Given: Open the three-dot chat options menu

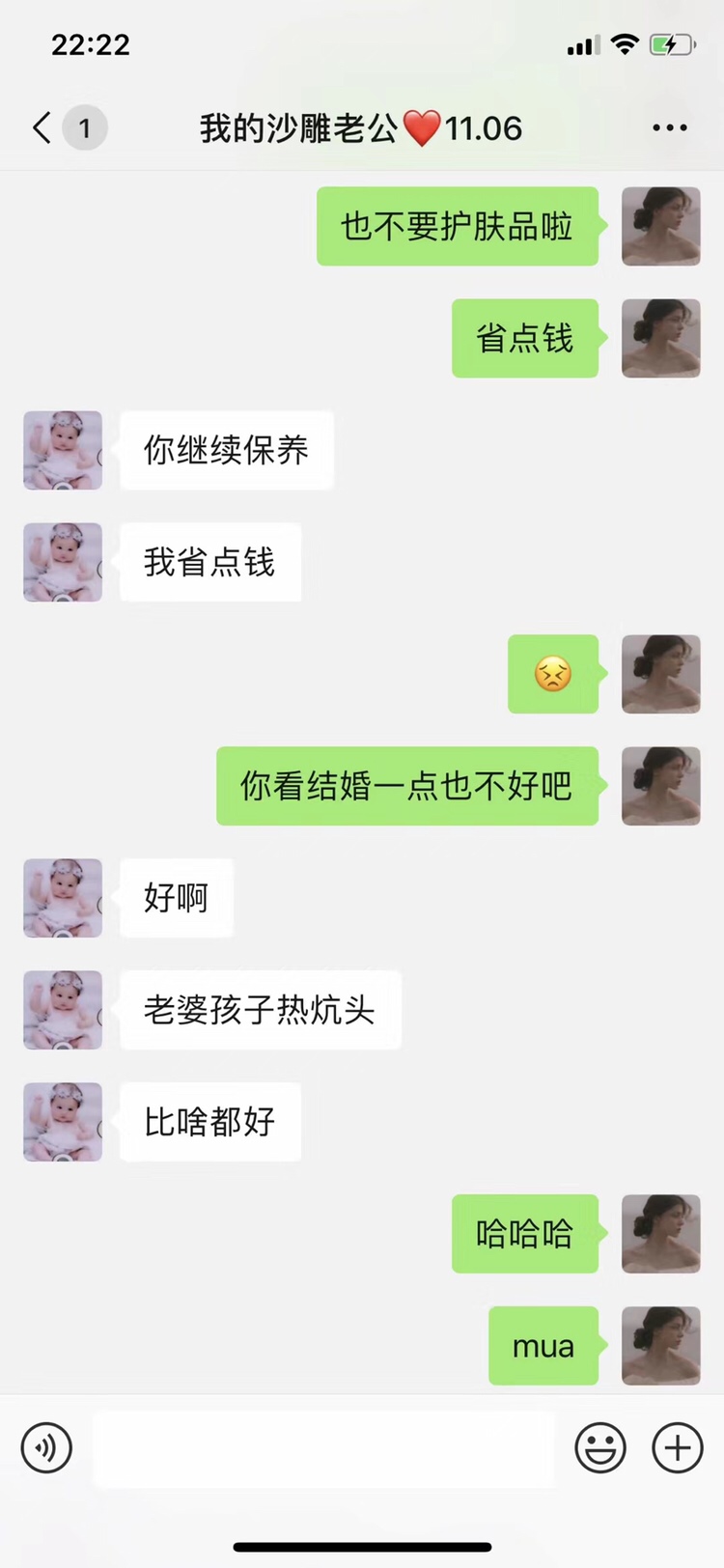Looking at the screenshot, I should [x=669, y=127].
